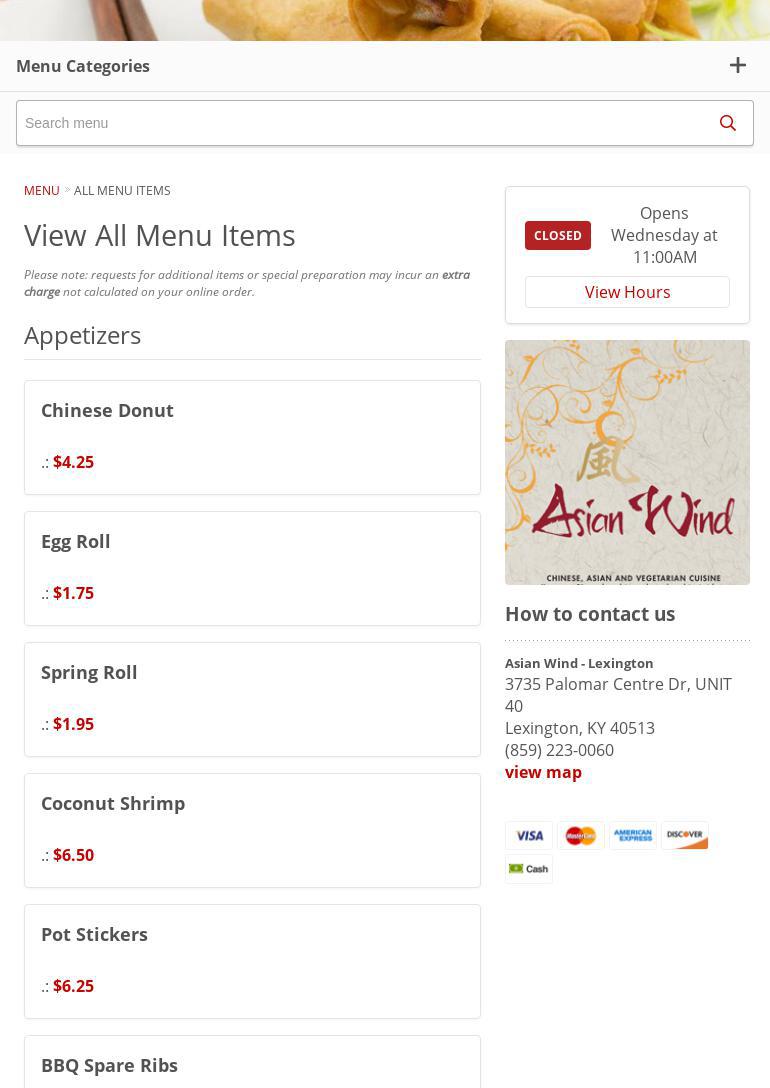This screenshot has height=1088, width=770.
Task: Expand the Menu Categories section
Action: (737, 66)
